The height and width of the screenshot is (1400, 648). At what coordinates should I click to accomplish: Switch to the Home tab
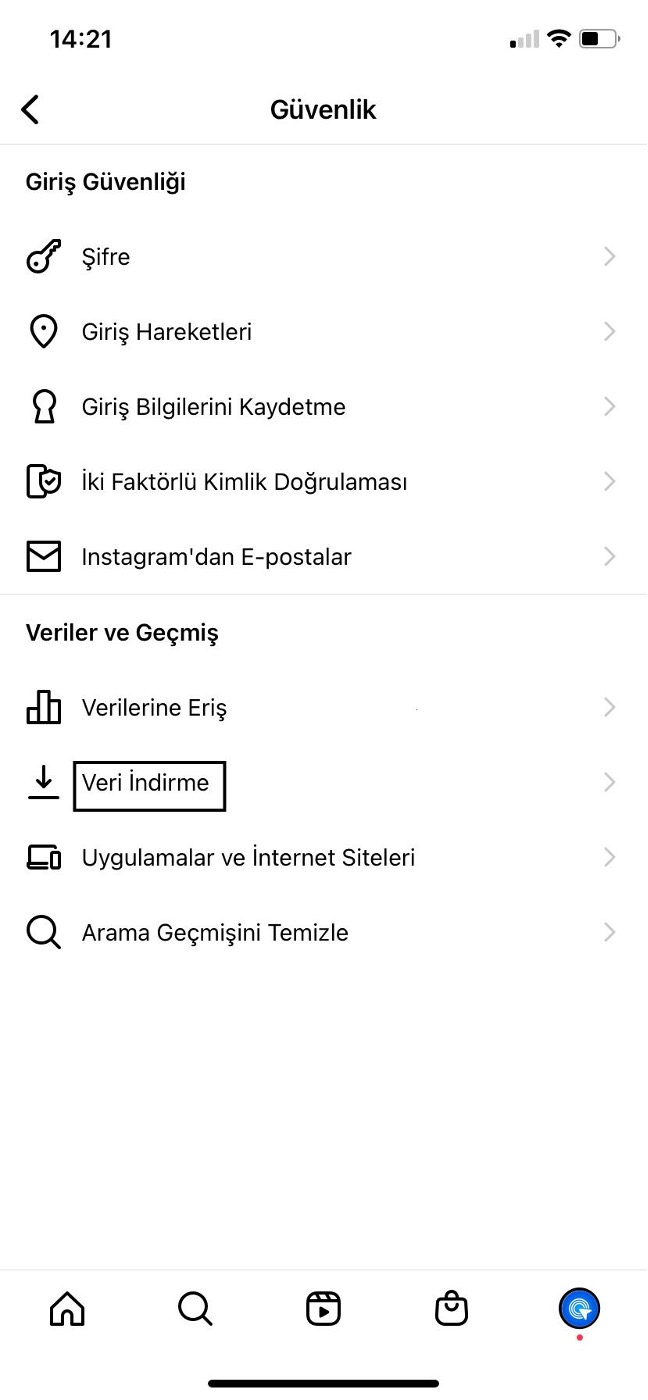click(x=67, y=1308)
